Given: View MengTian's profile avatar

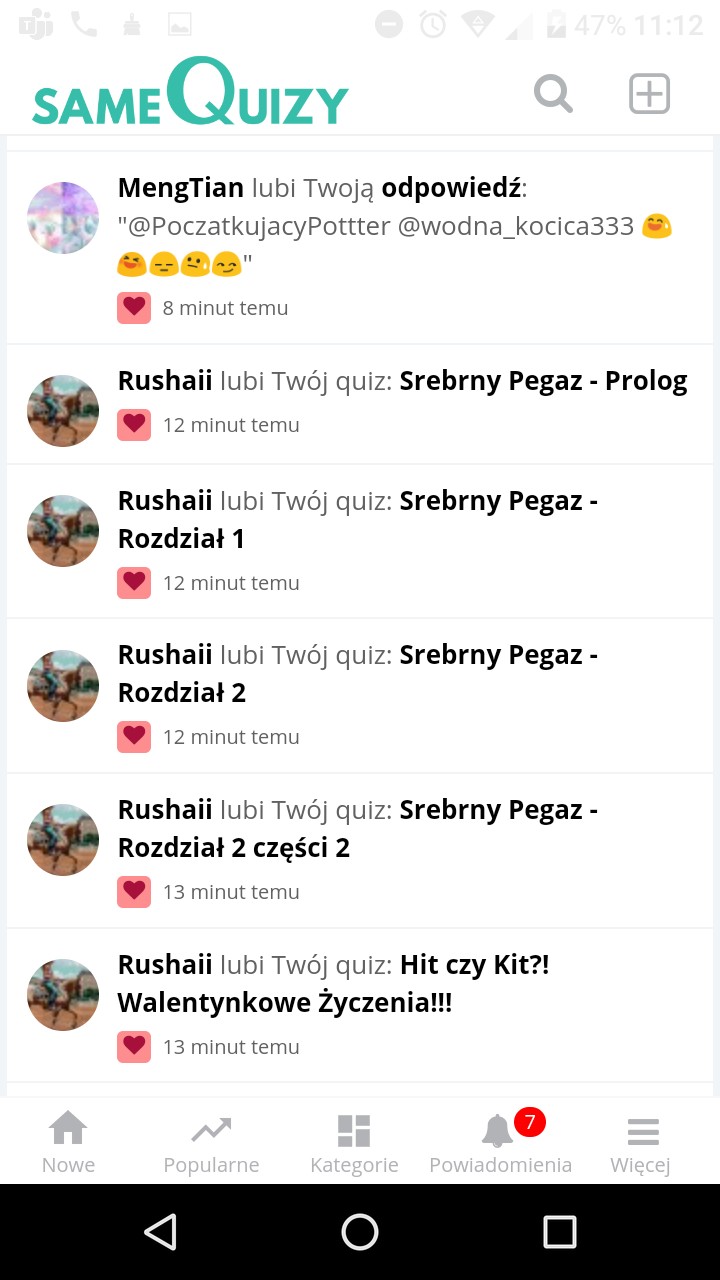Looking at the screenshot, I should (x=63, y=218).
